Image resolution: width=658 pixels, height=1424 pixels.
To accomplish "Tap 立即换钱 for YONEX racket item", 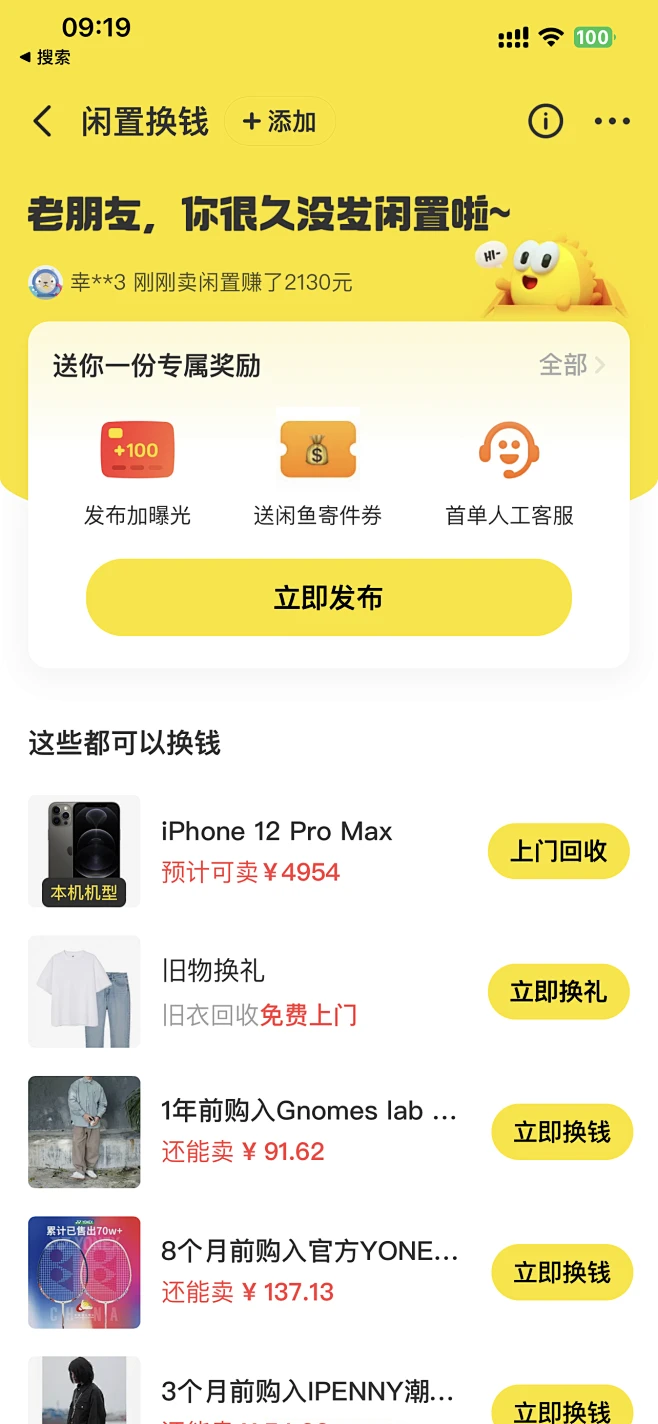I will [561, 1272].
